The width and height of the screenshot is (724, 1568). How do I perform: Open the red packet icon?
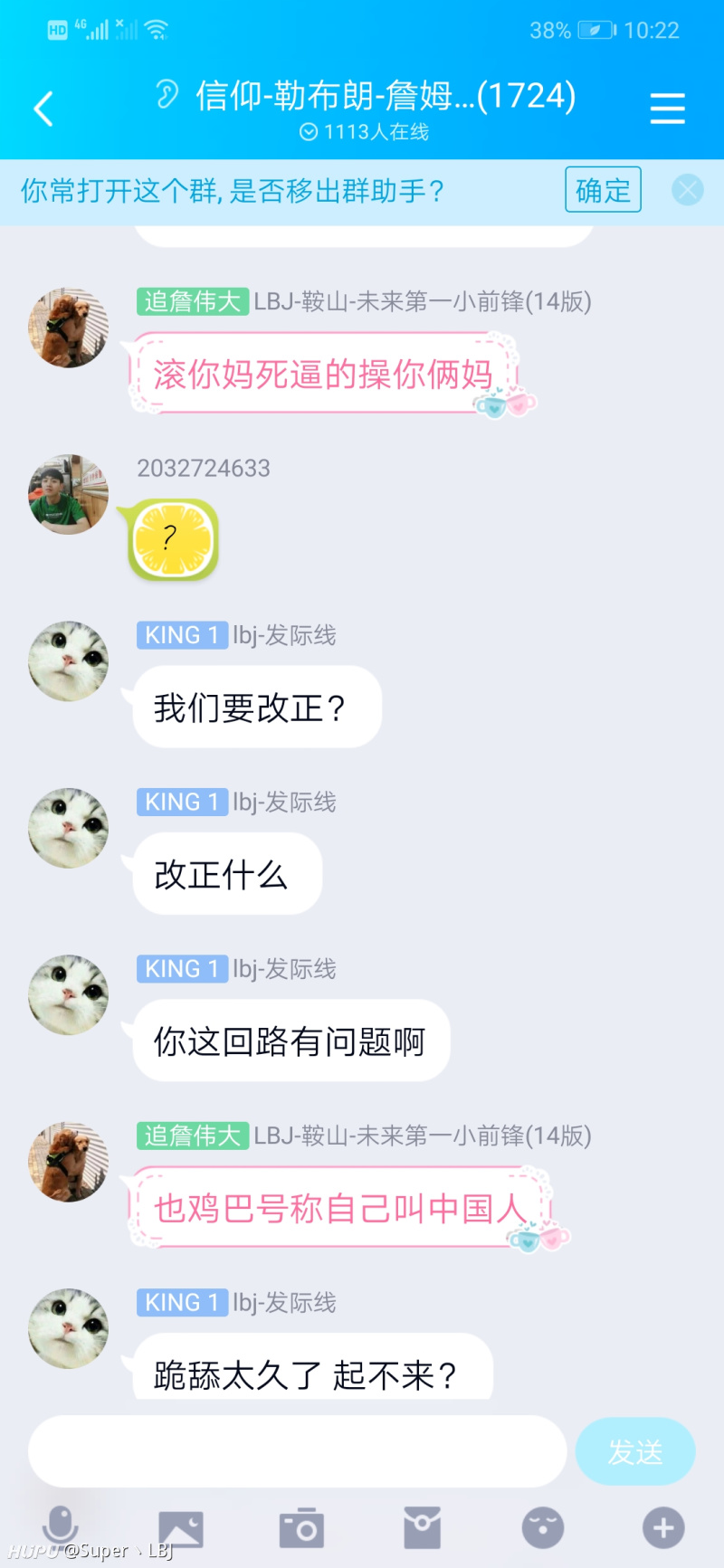click(422, 1528)
